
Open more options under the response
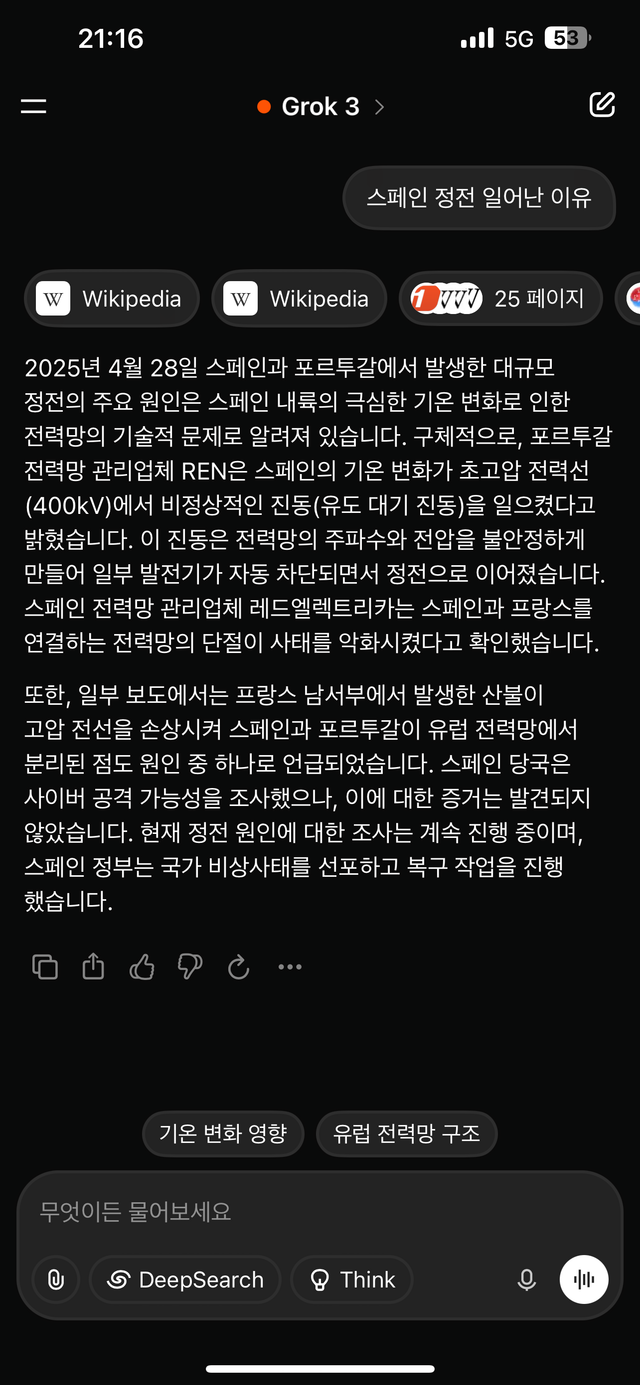(290, 967)
